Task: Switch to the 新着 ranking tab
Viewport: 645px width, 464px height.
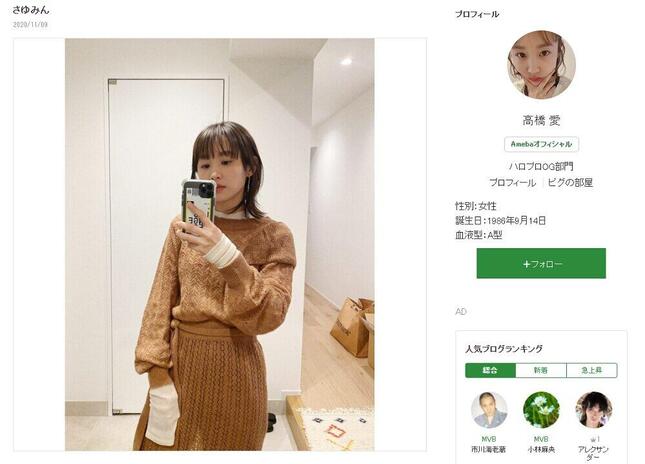Action: [541, 371]
